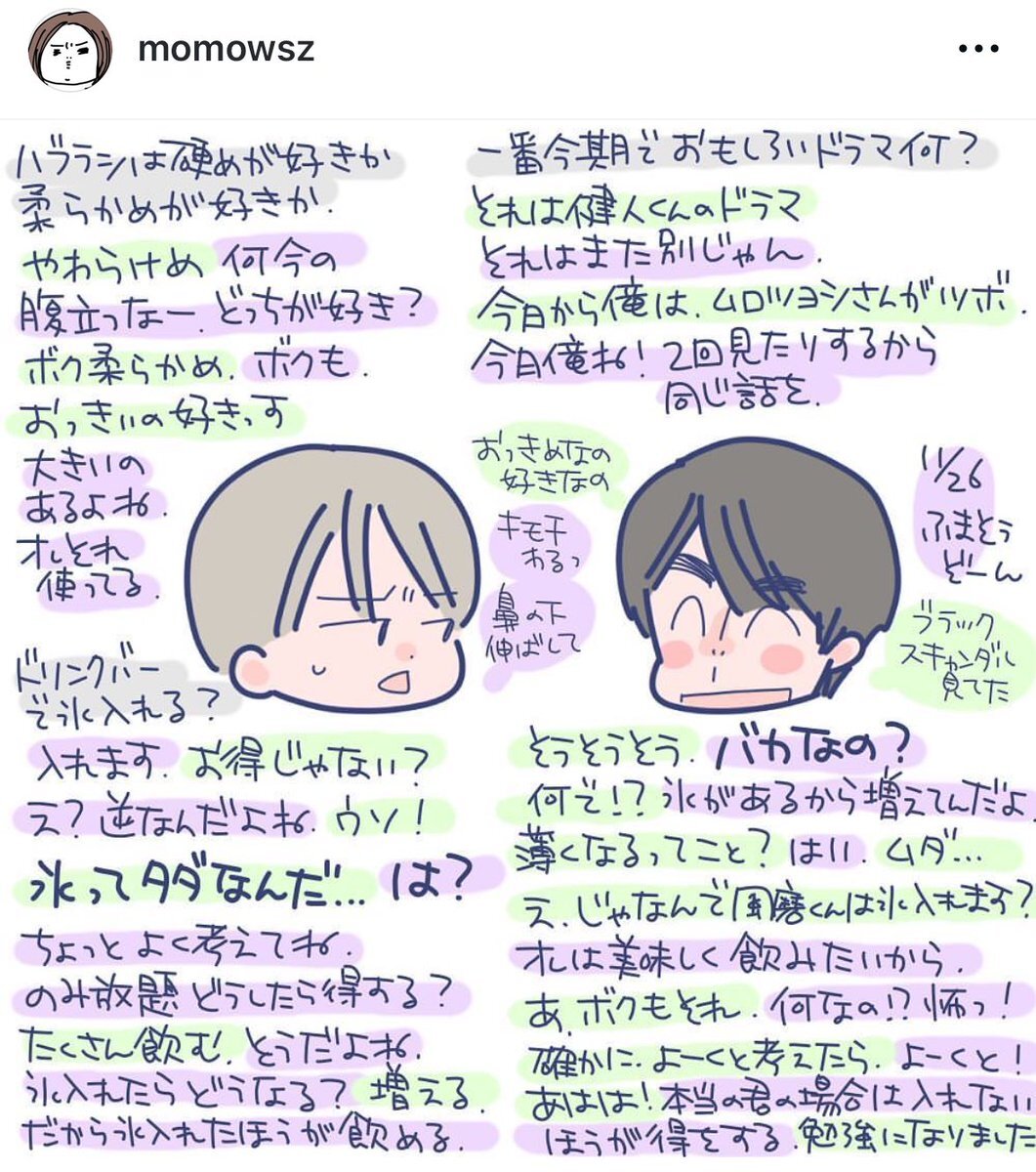The height and width of the screenshot is (1172, 1036).
Task: Open the post's three-dot options menu
Action: tap(978, 49)
